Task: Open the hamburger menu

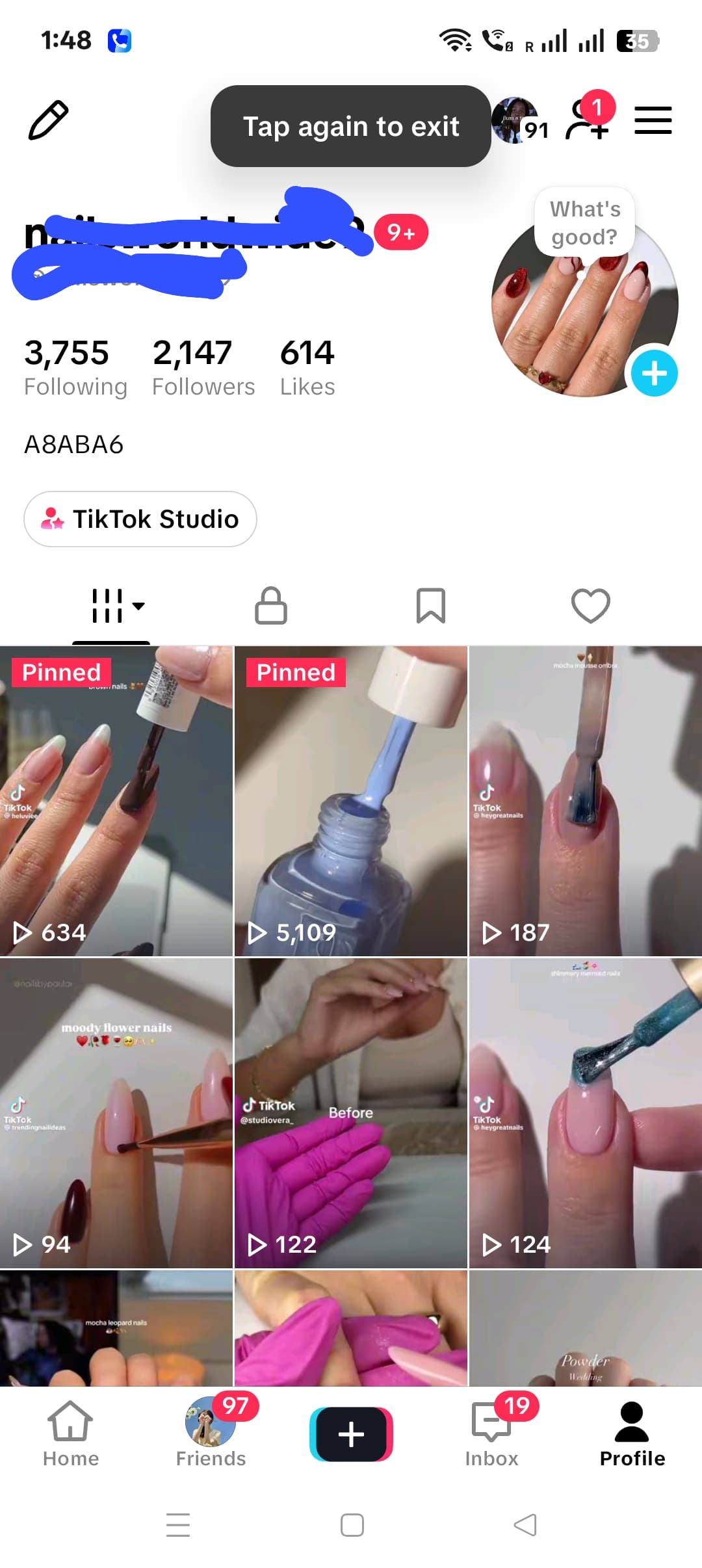Action: click(x=653, y=120)
